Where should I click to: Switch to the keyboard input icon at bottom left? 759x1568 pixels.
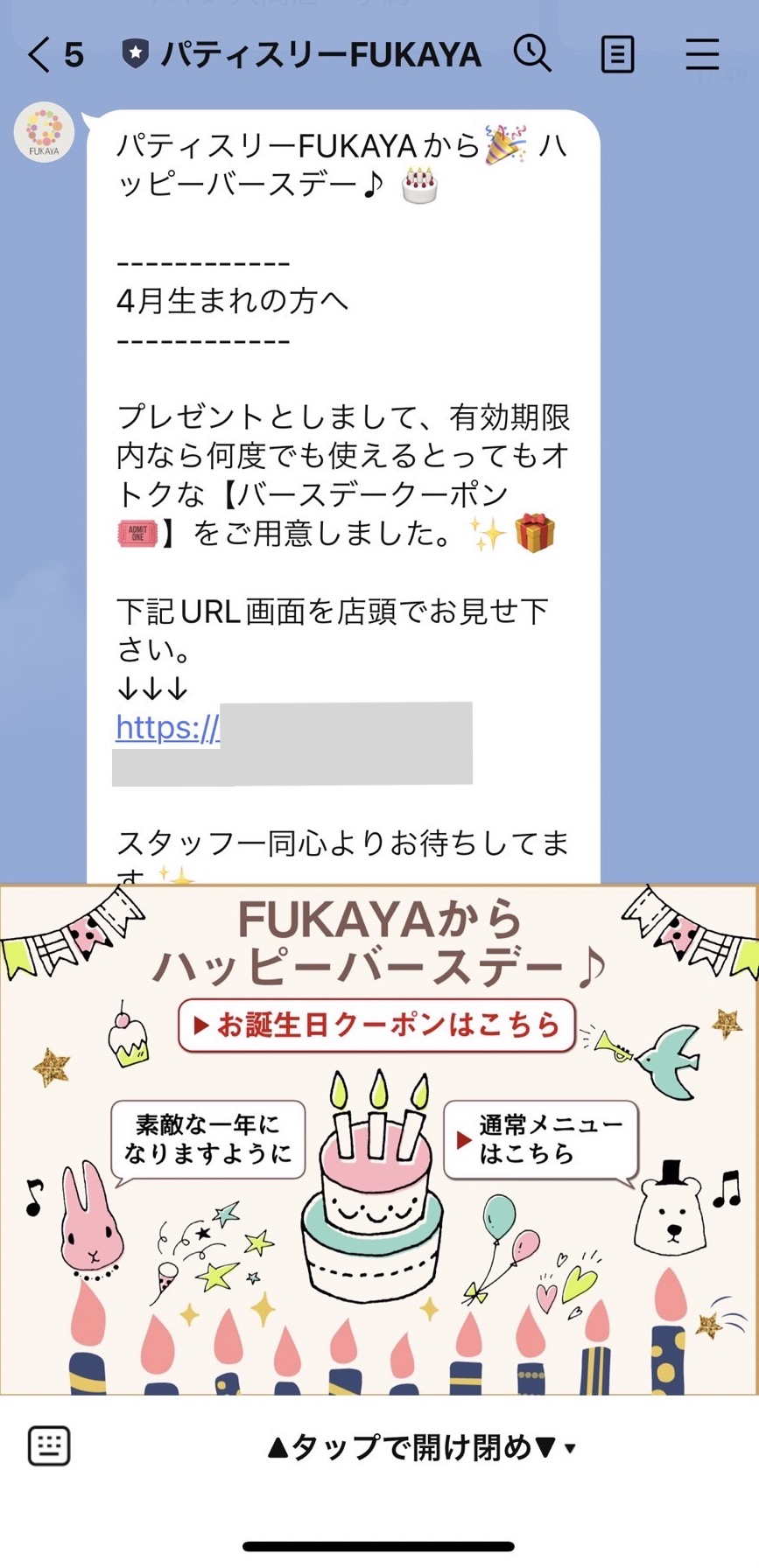[x=48, y=1447]
